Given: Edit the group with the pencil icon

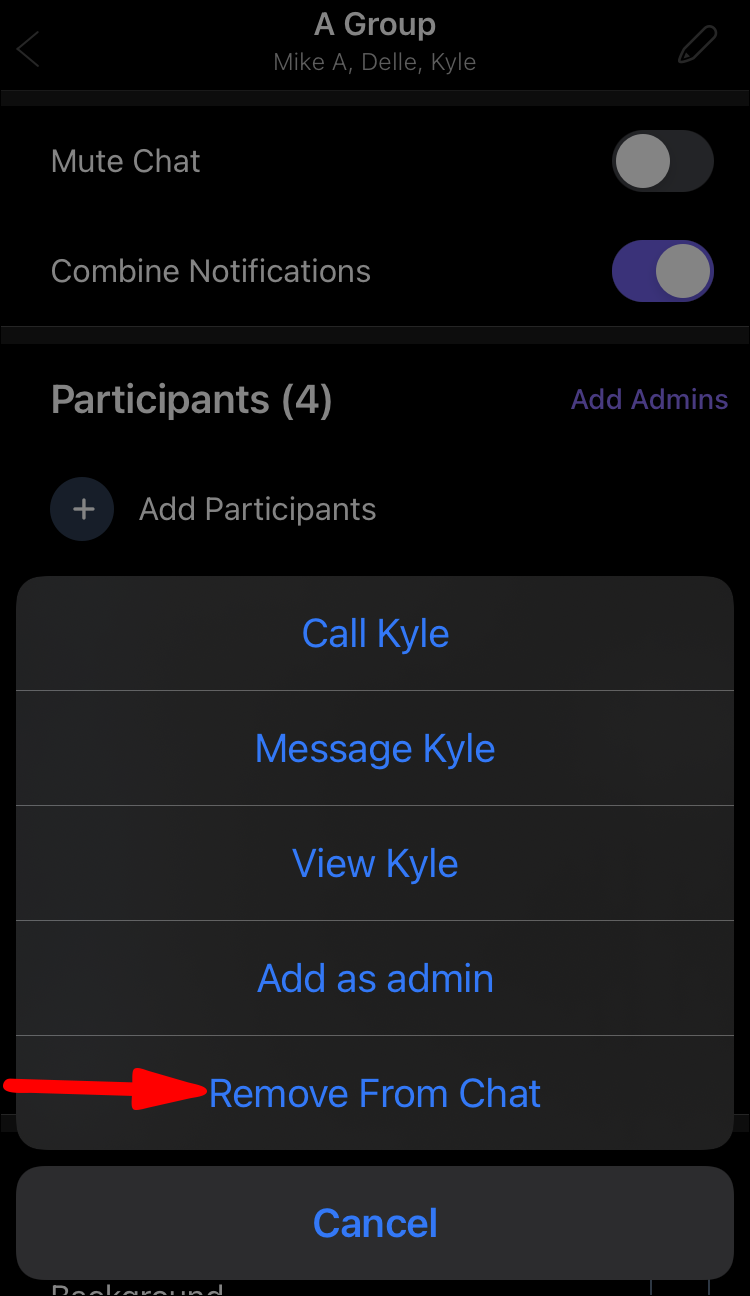Looking at the screenshot, I should click(x=696, y=46).
